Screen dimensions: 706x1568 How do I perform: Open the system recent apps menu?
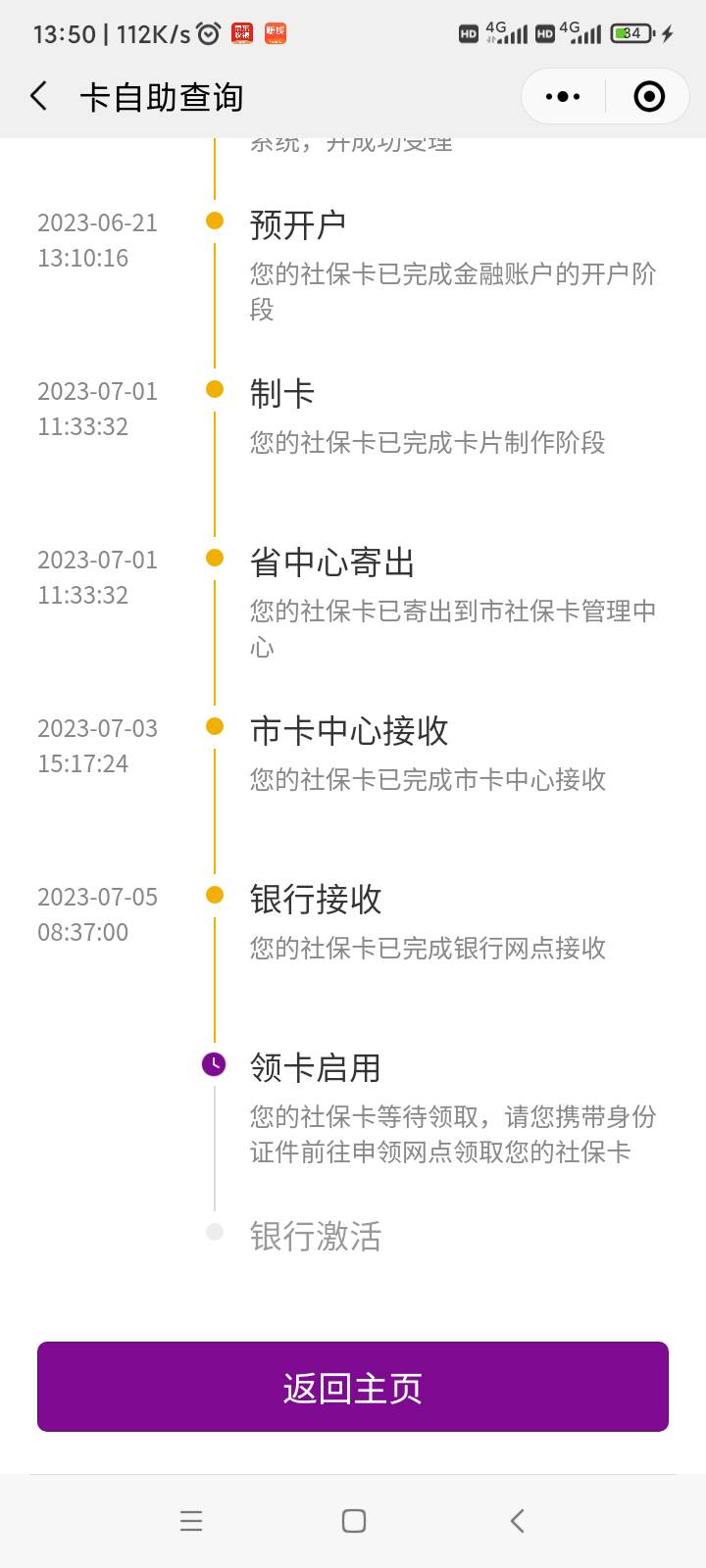191,1520
